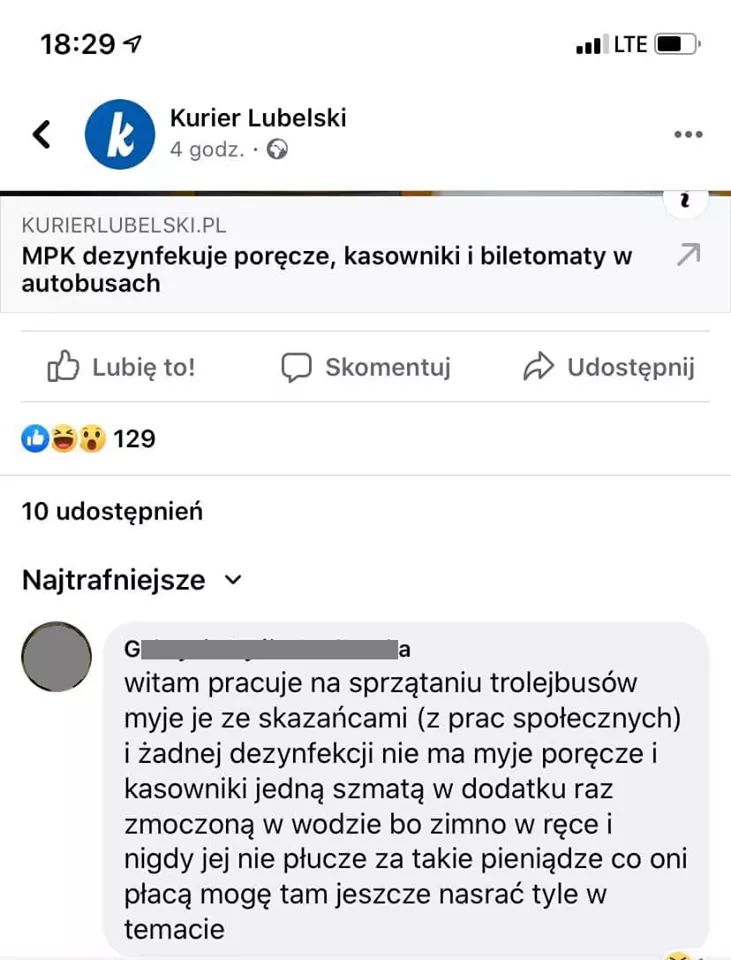Tap the article info icon
The height and width of the screenshot is (960, 731).
(x=685, y=201)
